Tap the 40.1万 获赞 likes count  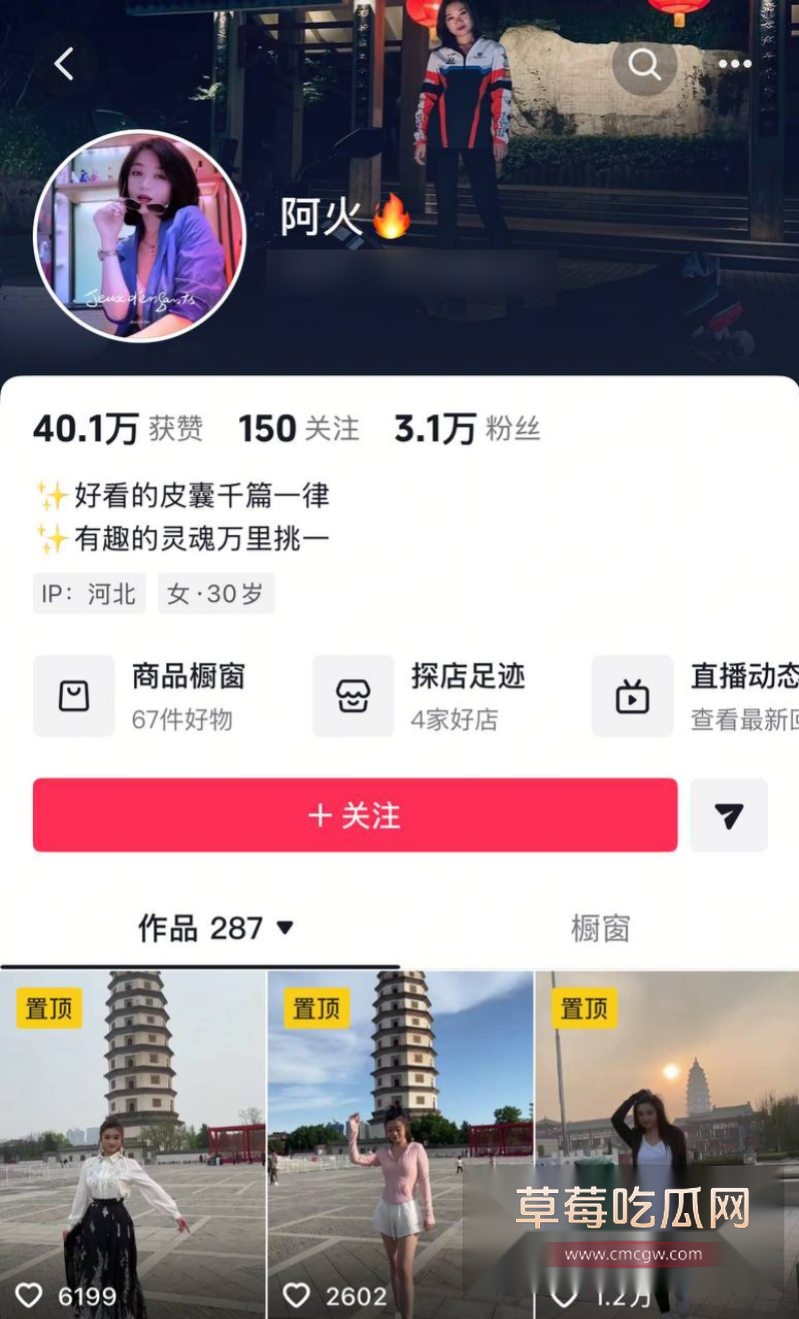pyautogui.click(x=118, y=428)
